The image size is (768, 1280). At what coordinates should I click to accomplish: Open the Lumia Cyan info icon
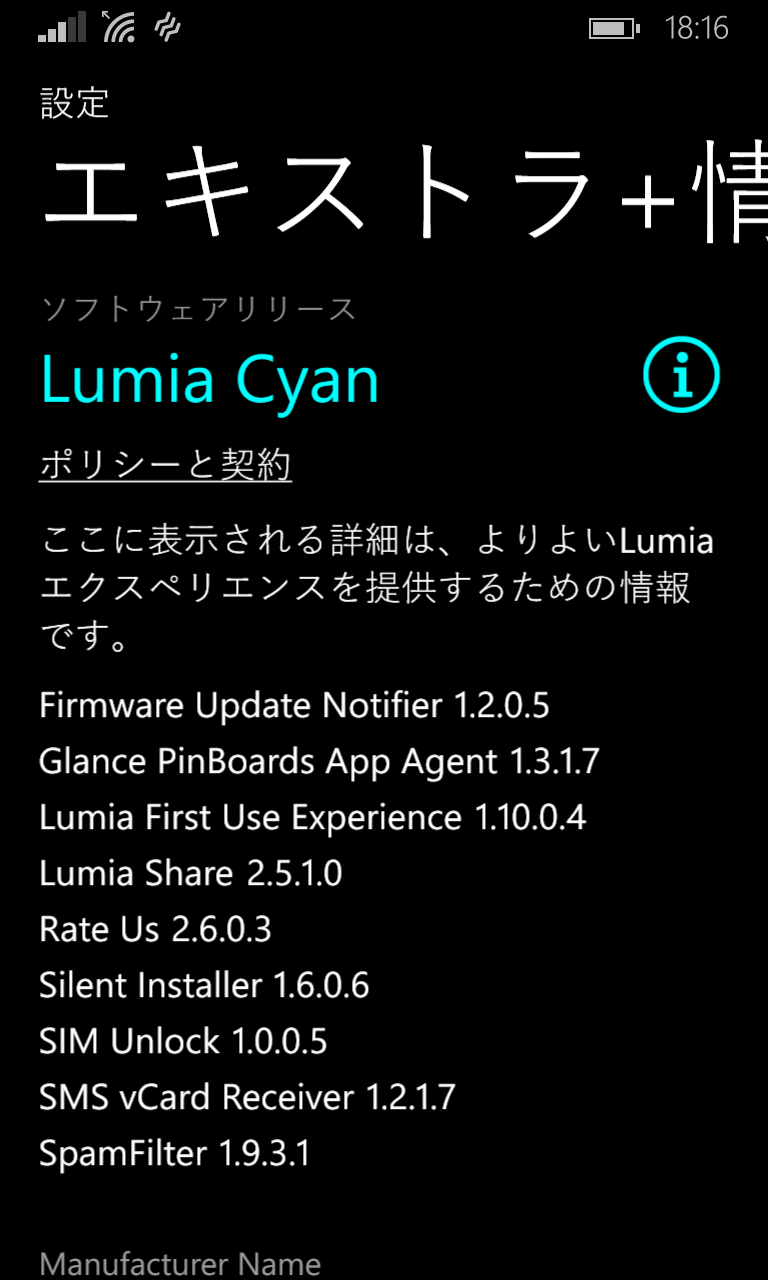click(x=681, y=375)
